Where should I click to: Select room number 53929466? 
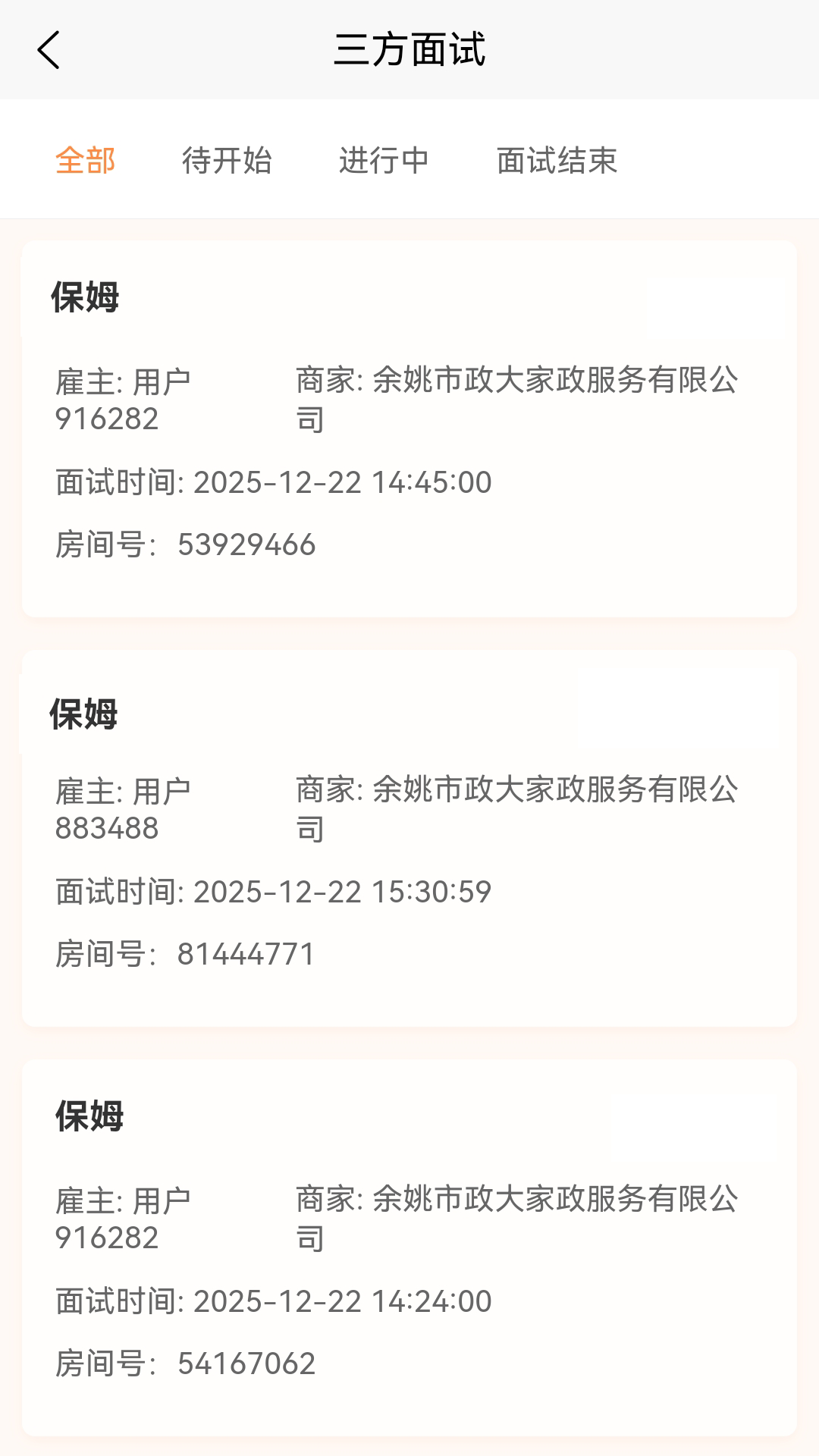(x=186, y=542)
